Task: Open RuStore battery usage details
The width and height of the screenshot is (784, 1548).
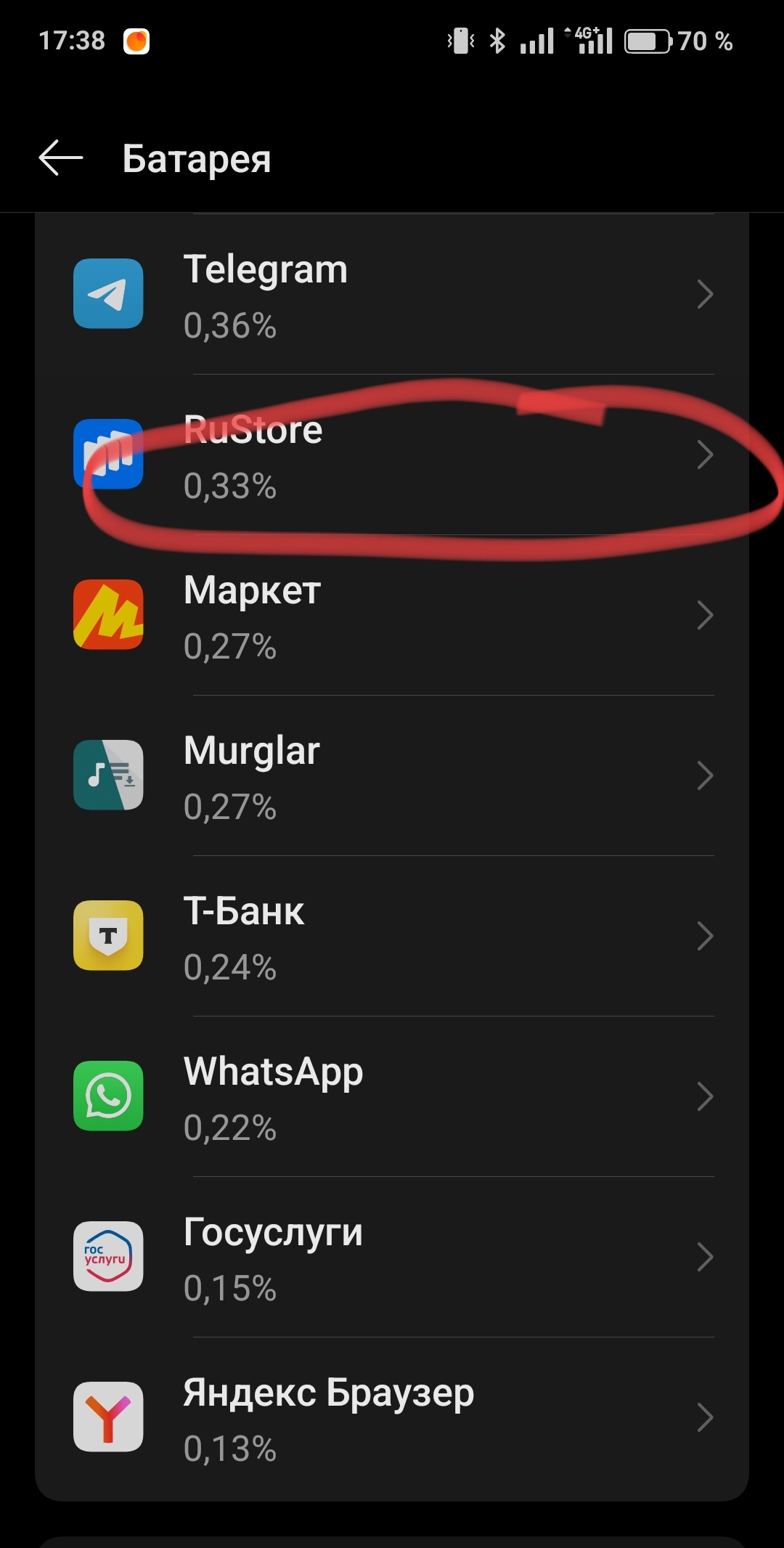Action: 392,455
